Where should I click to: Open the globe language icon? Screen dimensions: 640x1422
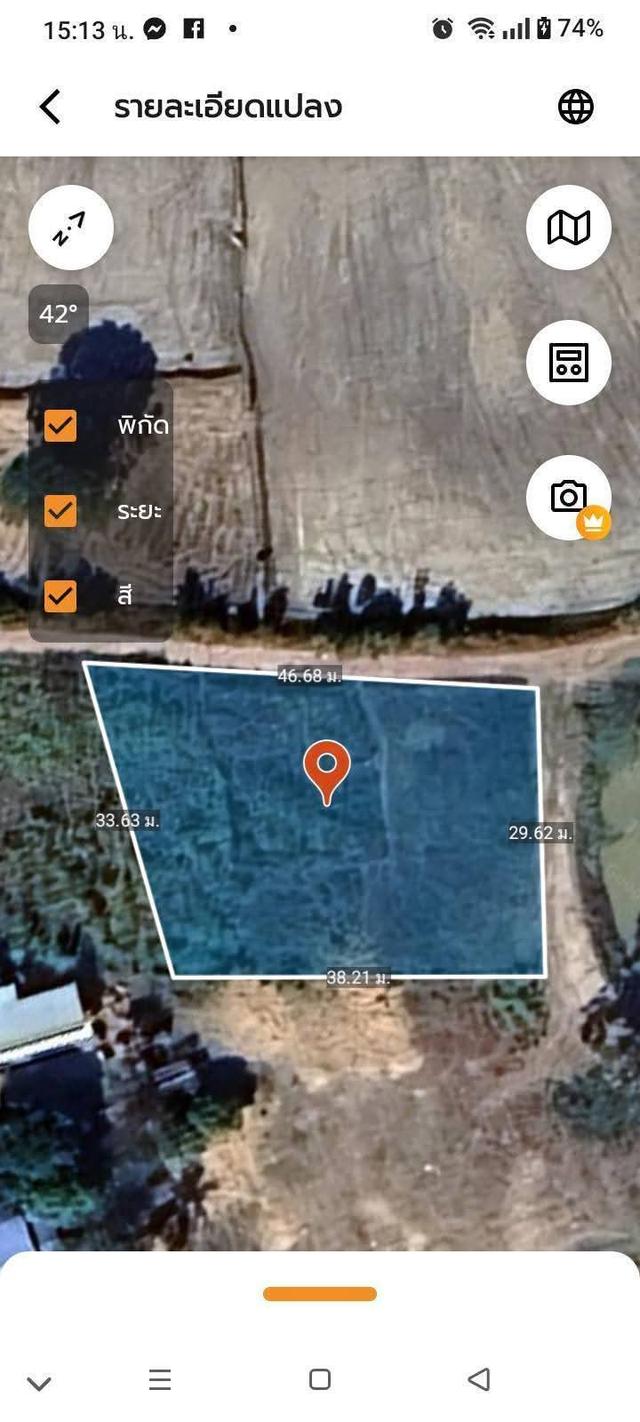(x=575, y=107)
